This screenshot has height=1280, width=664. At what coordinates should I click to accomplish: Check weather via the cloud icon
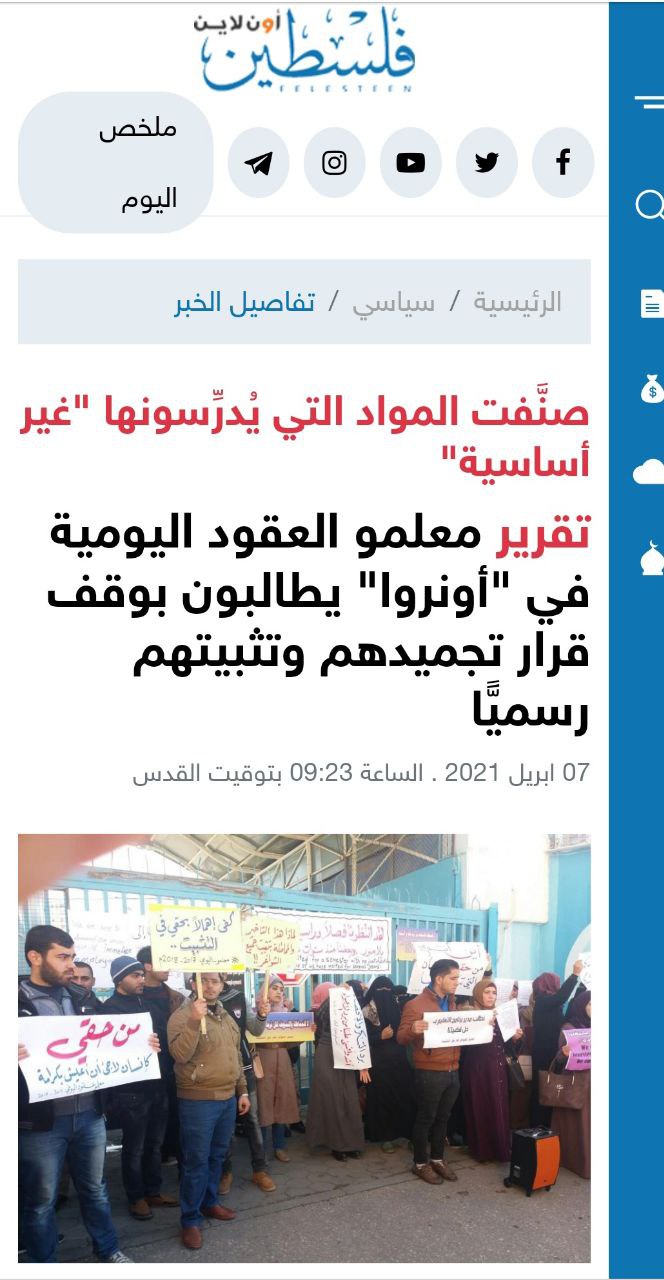click(650, 473)
